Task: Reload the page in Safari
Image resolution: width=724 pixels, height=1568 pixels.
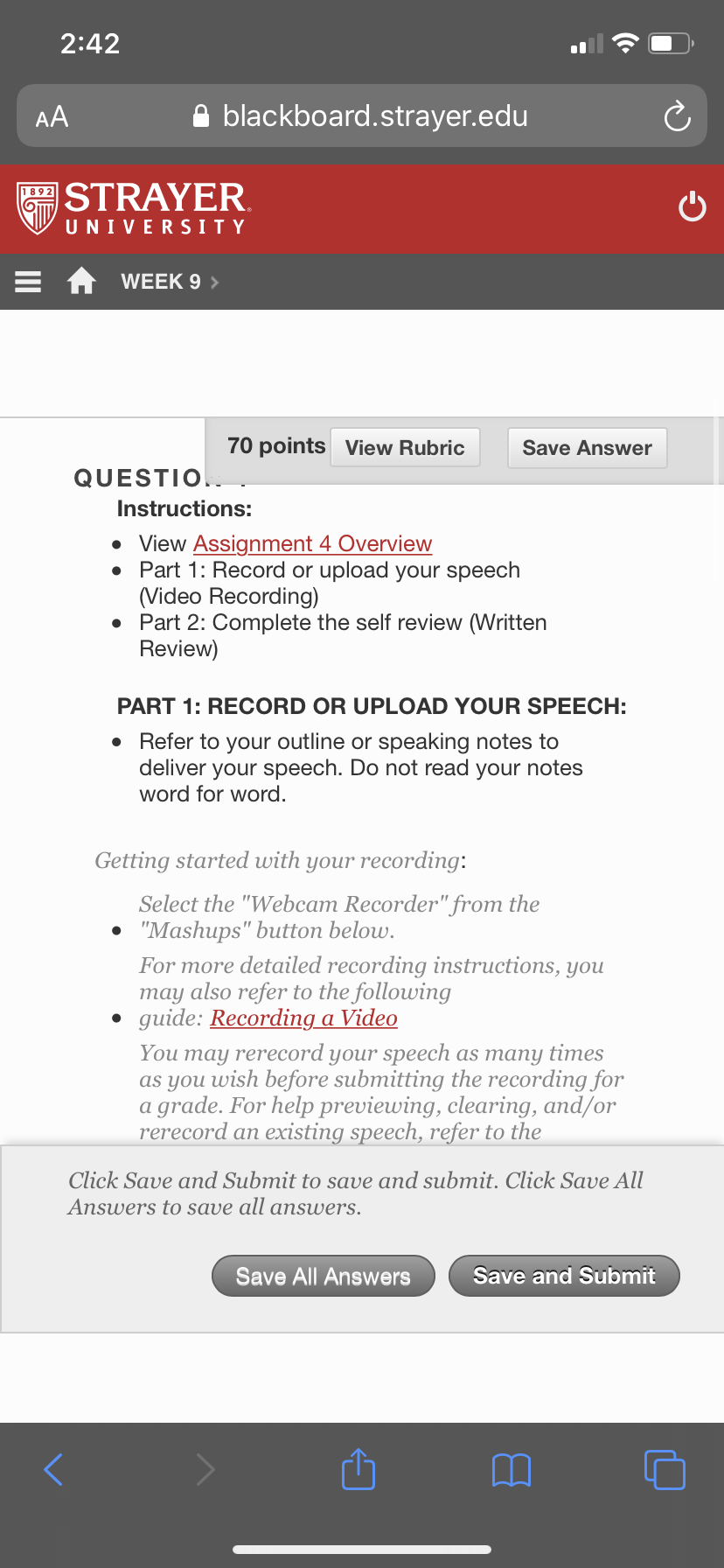Action: pos(677,116)
